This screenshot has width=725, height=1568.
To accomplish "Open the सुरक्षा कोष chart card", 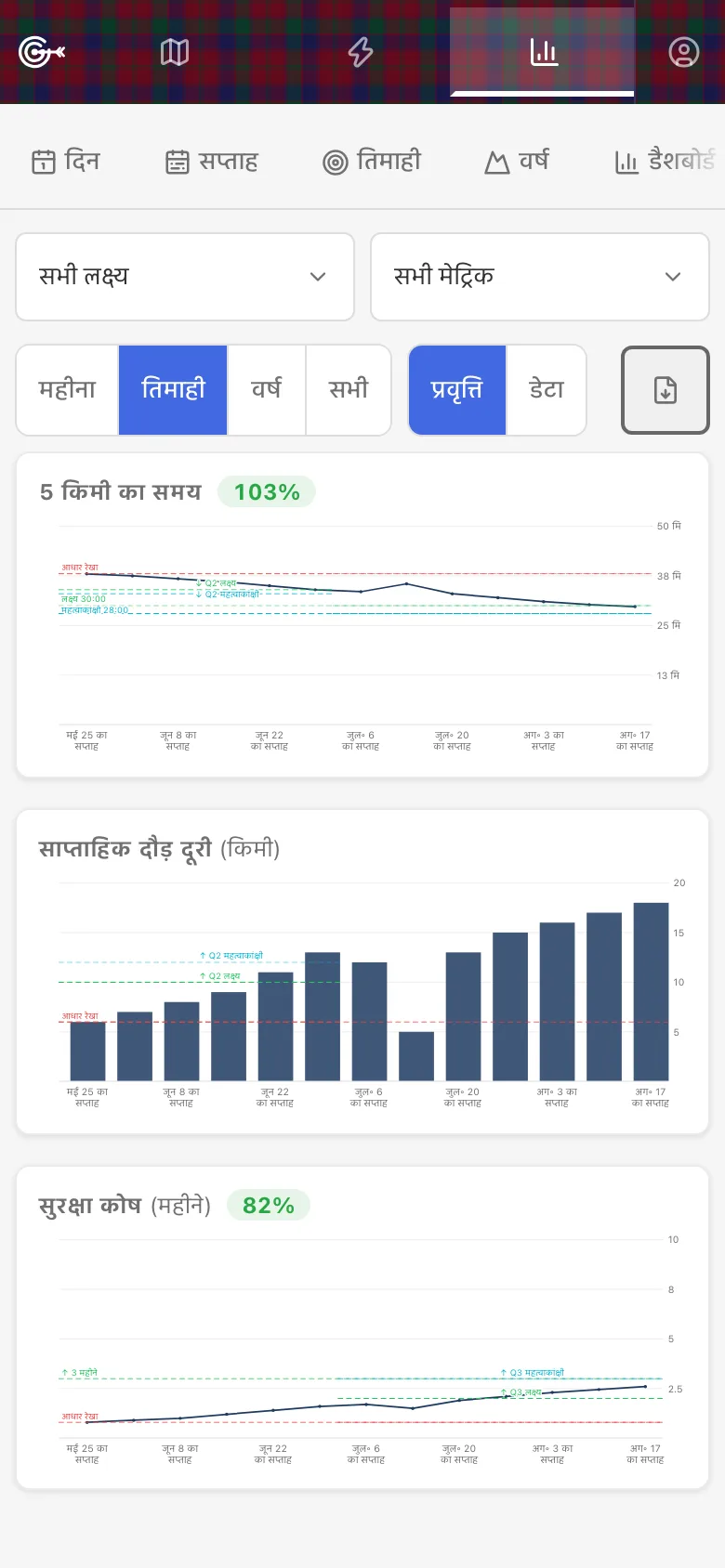I will 362,1328.
